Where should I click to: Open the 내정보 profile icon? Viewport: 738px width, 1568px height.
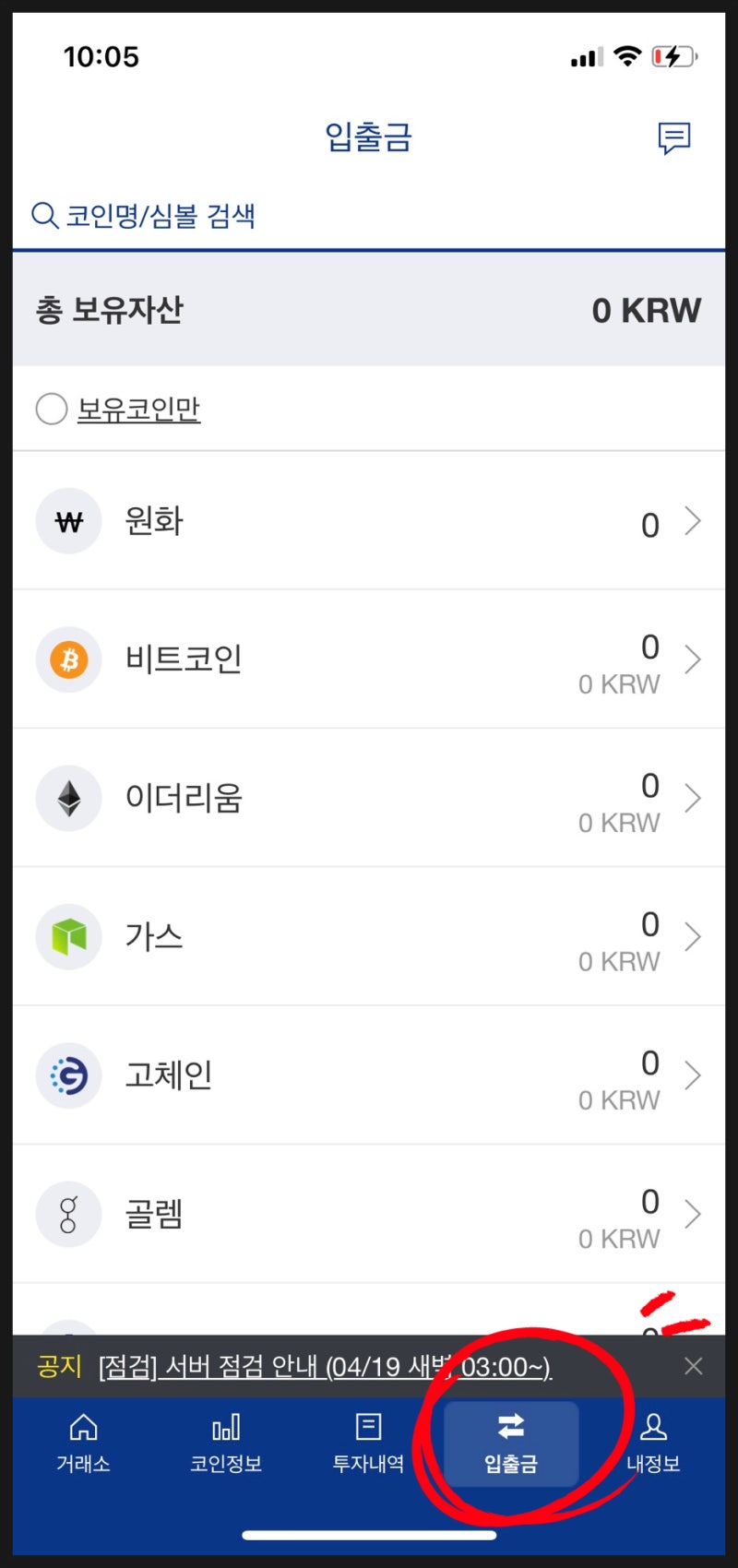[x=654, y=1428]
